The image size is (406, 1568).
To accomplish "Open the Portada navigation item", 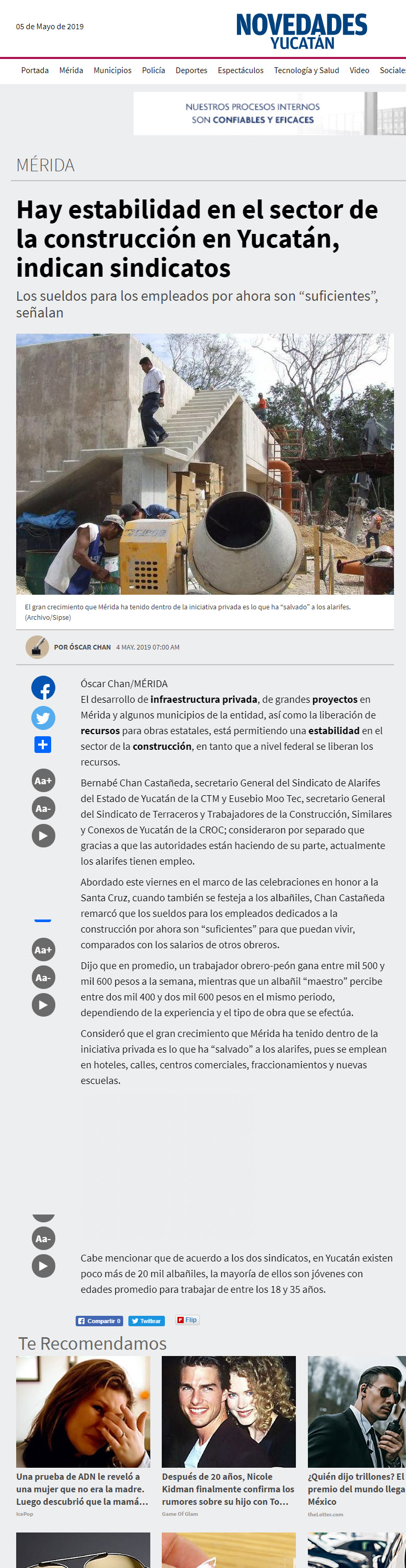I will click(34, 70).
